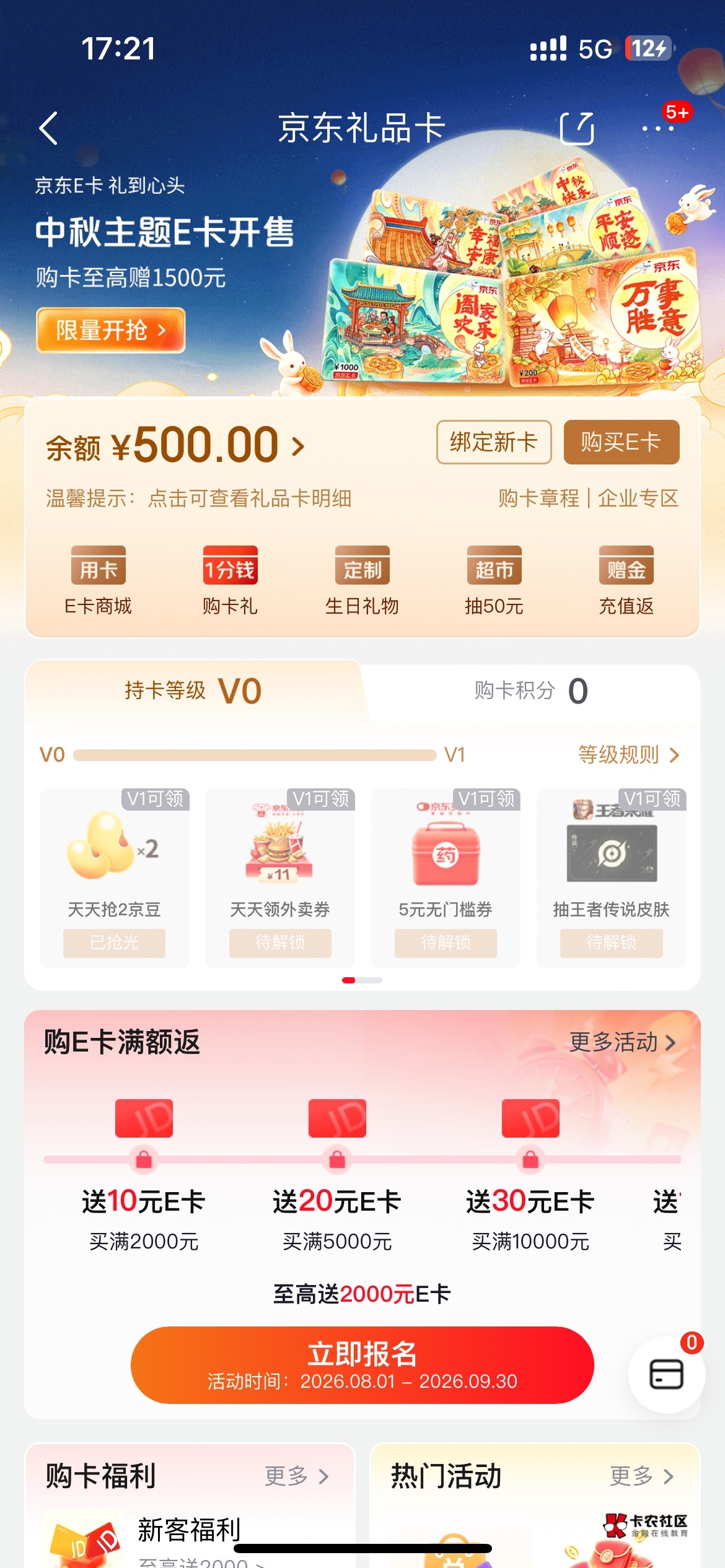Open 企业专区 link
725x1568 pixels.
(x=638, y=498)
